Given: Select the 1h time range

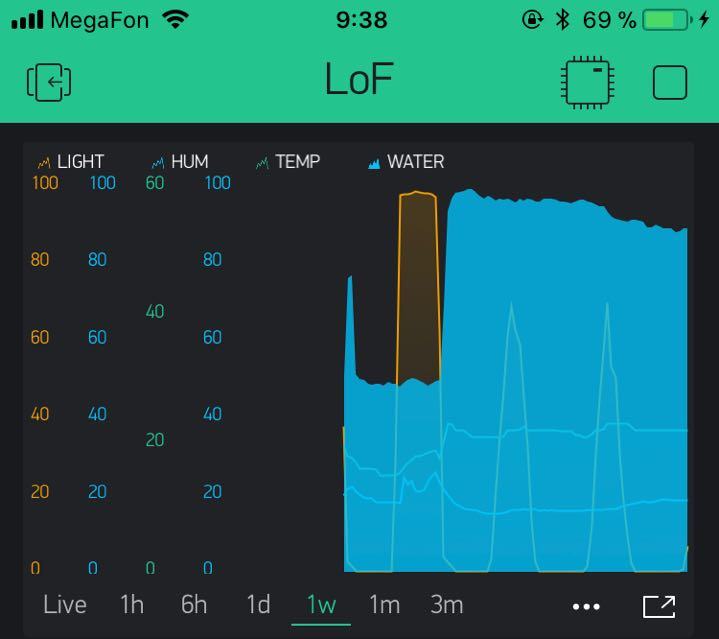Looking at the screenshot, I should (x=132, y=605).
